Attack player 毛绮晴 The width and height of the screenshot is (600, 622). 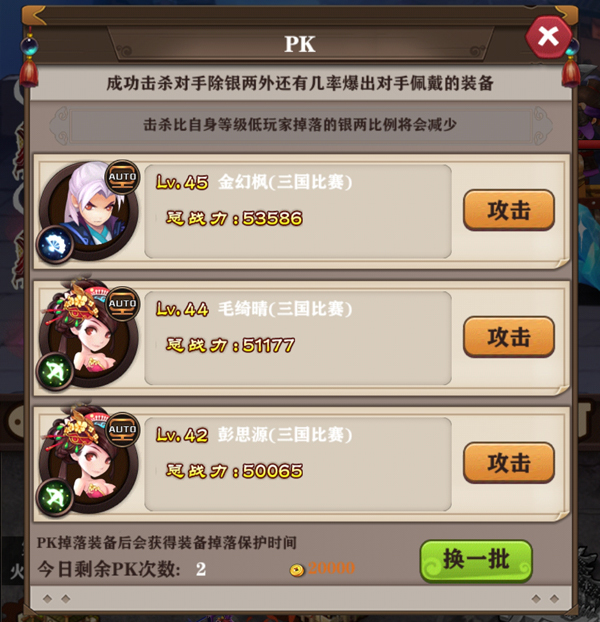508,337
